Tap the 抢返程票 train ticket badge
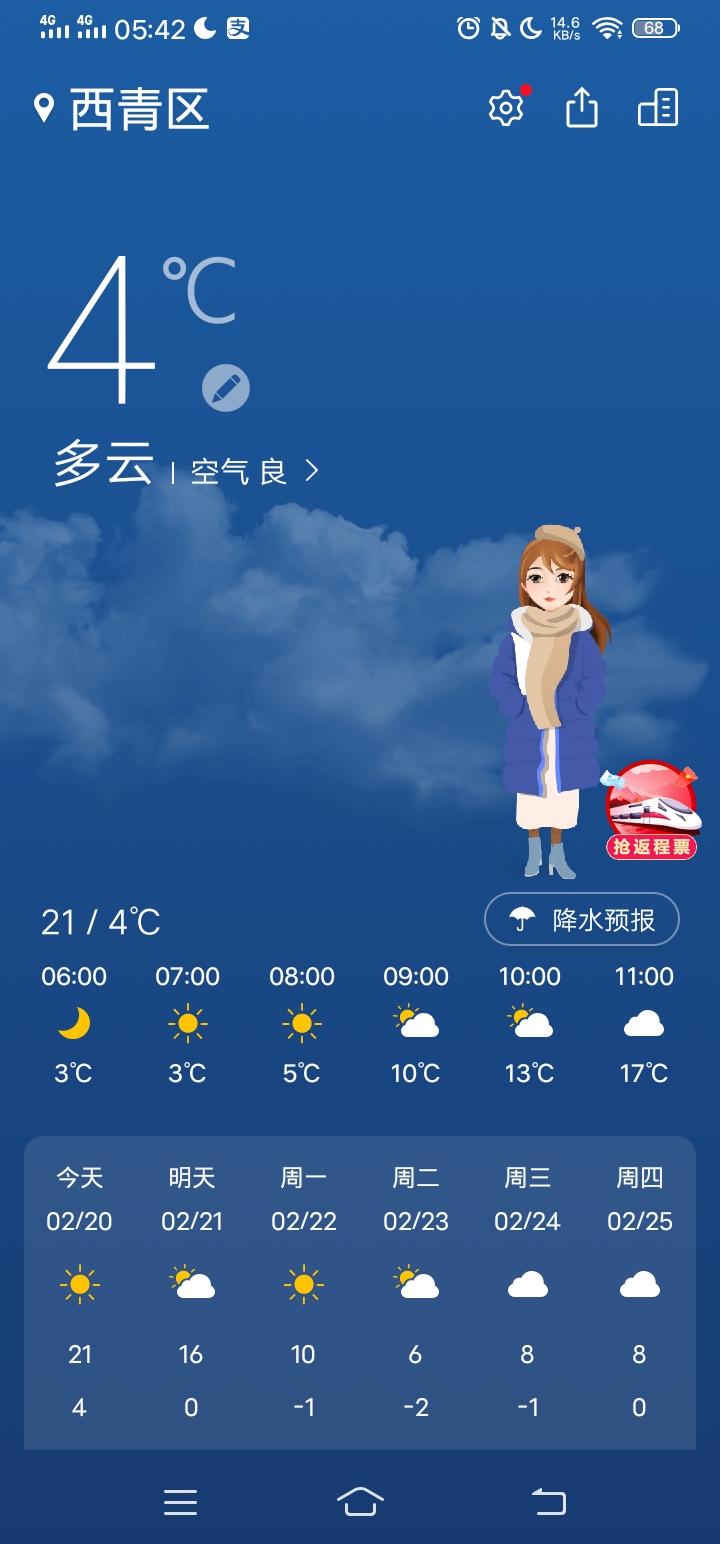The width and height of the screenshot is (720, 1544). click(x=652, y=812)
